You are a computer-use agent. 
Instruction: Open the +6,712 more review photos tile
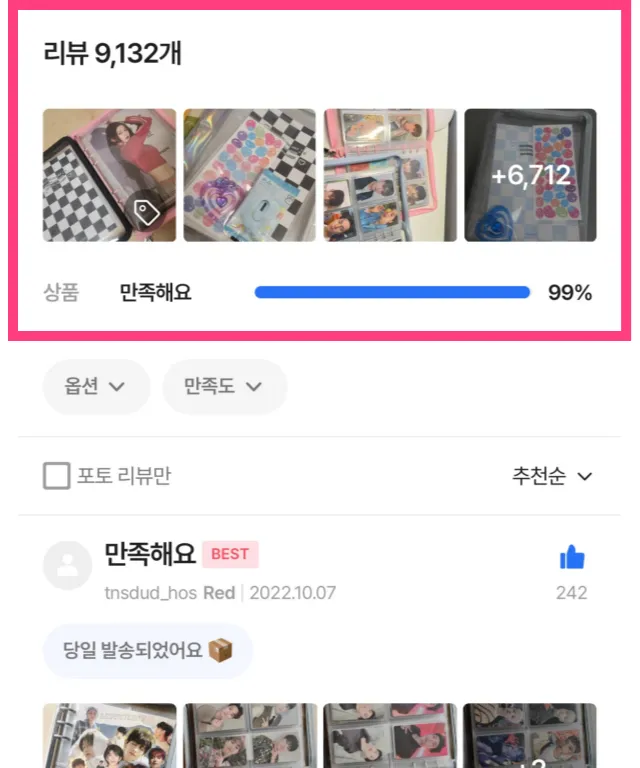(530, 175)
